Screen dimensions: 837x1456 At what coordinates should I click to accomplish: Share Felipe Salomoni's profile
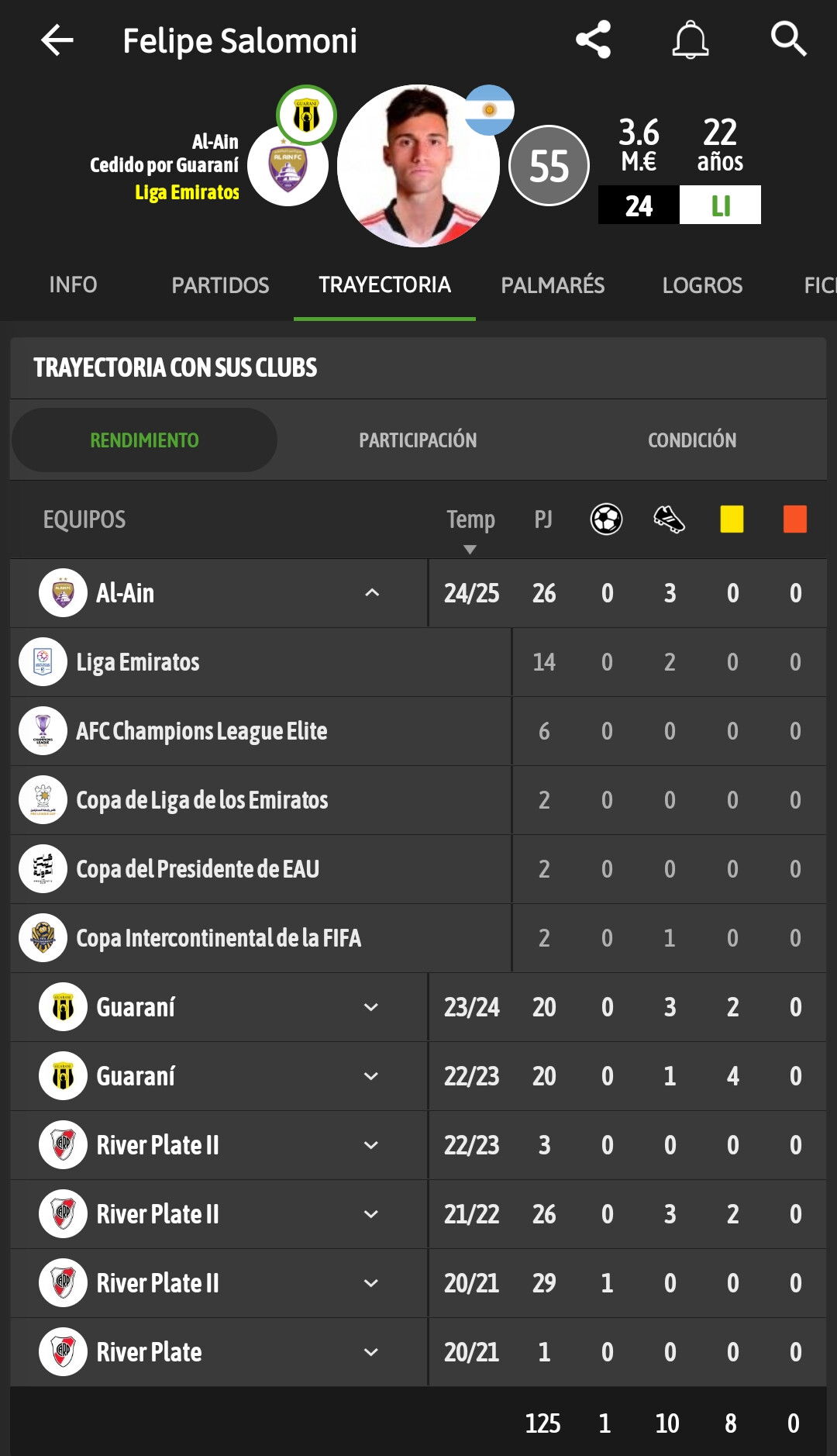click(594, 40)
